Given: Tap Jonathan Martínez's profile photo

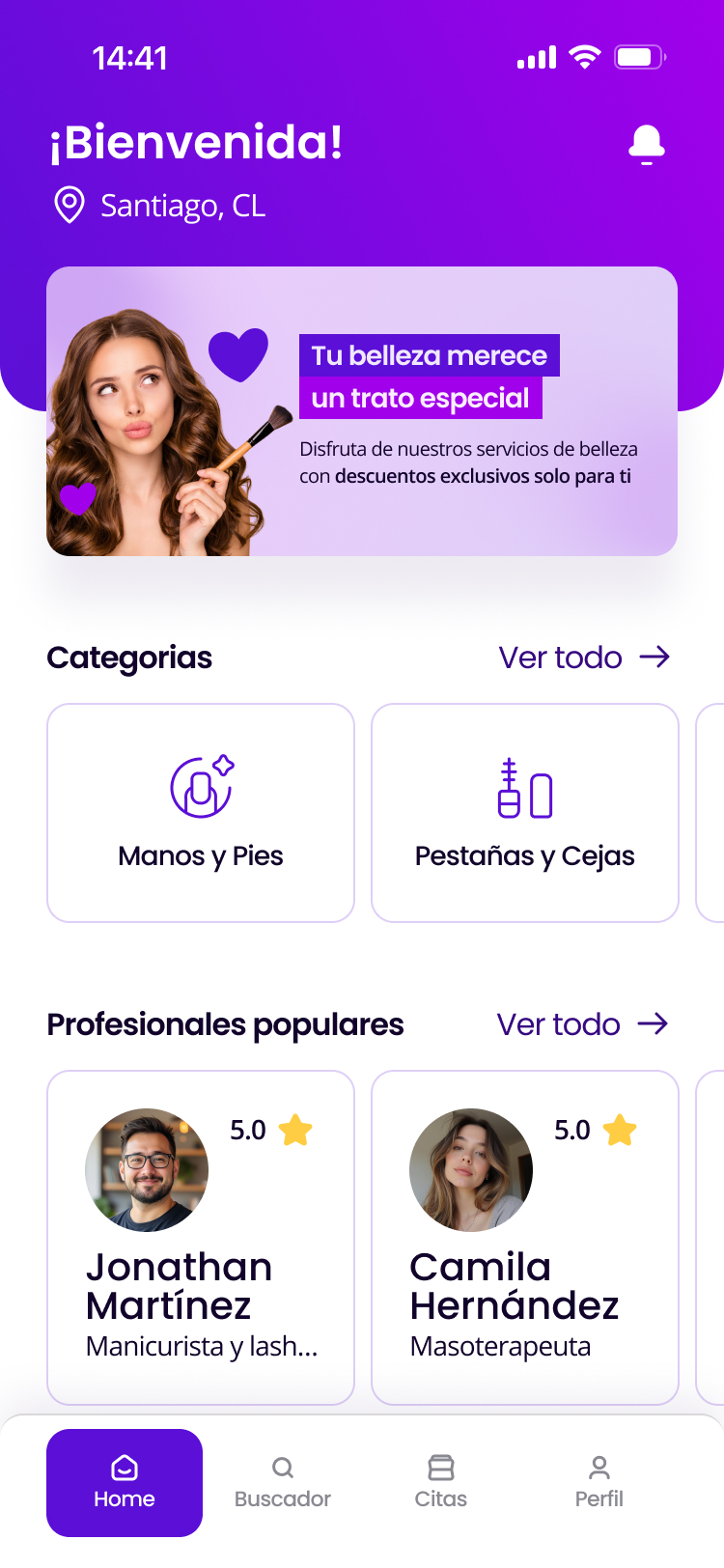Looking at the screenshot, I should [x=146, y=1169].
